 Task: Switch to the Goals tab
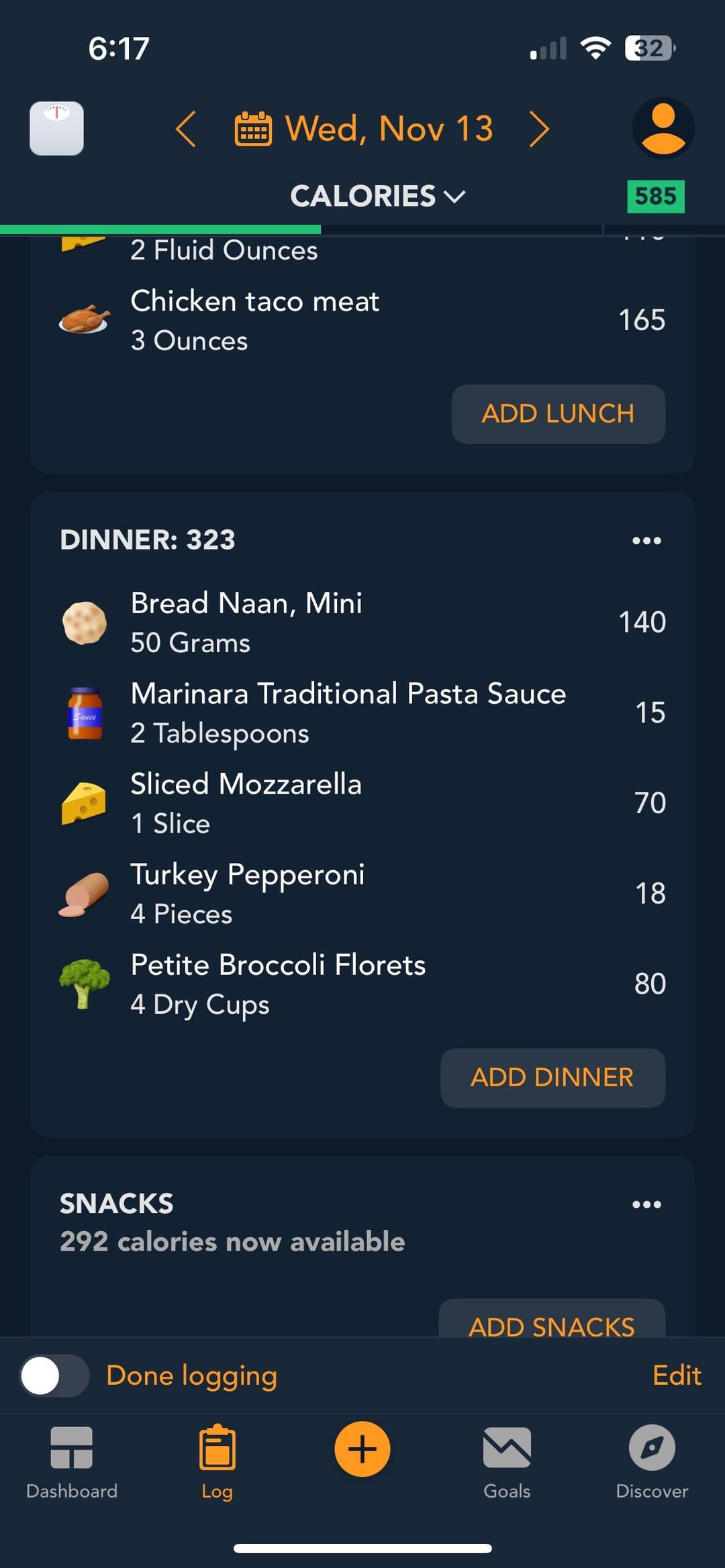pyautogui.click(x=507, y=1463)
